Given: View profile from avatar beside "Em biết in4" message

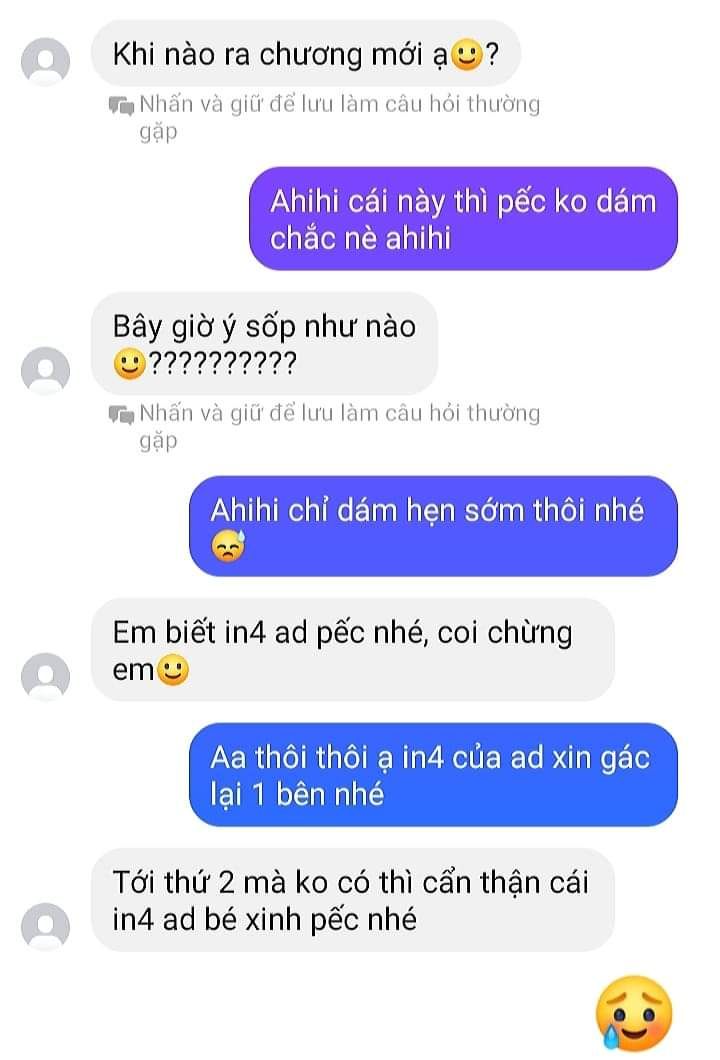Looking at the screenshot, I should tap(45, 677).
